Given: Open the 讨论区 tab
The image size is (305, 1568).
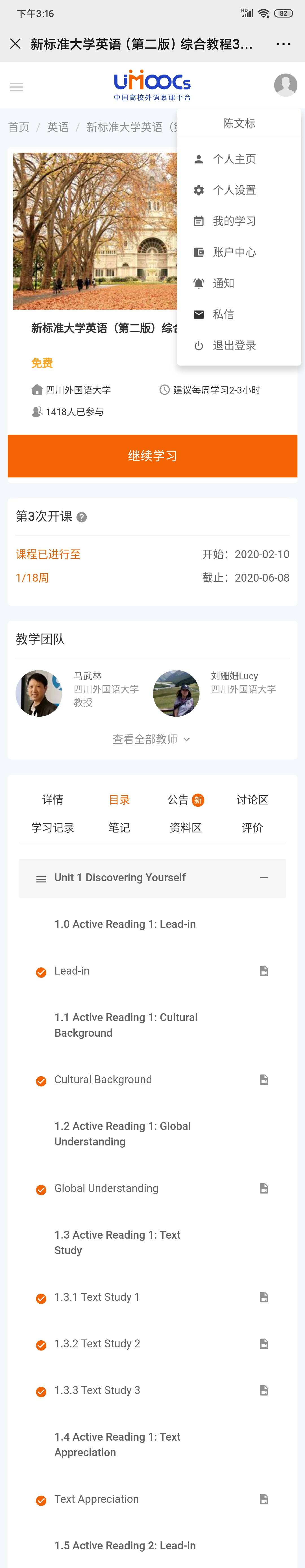Looking at the screenshot, I should click(252, 799).
